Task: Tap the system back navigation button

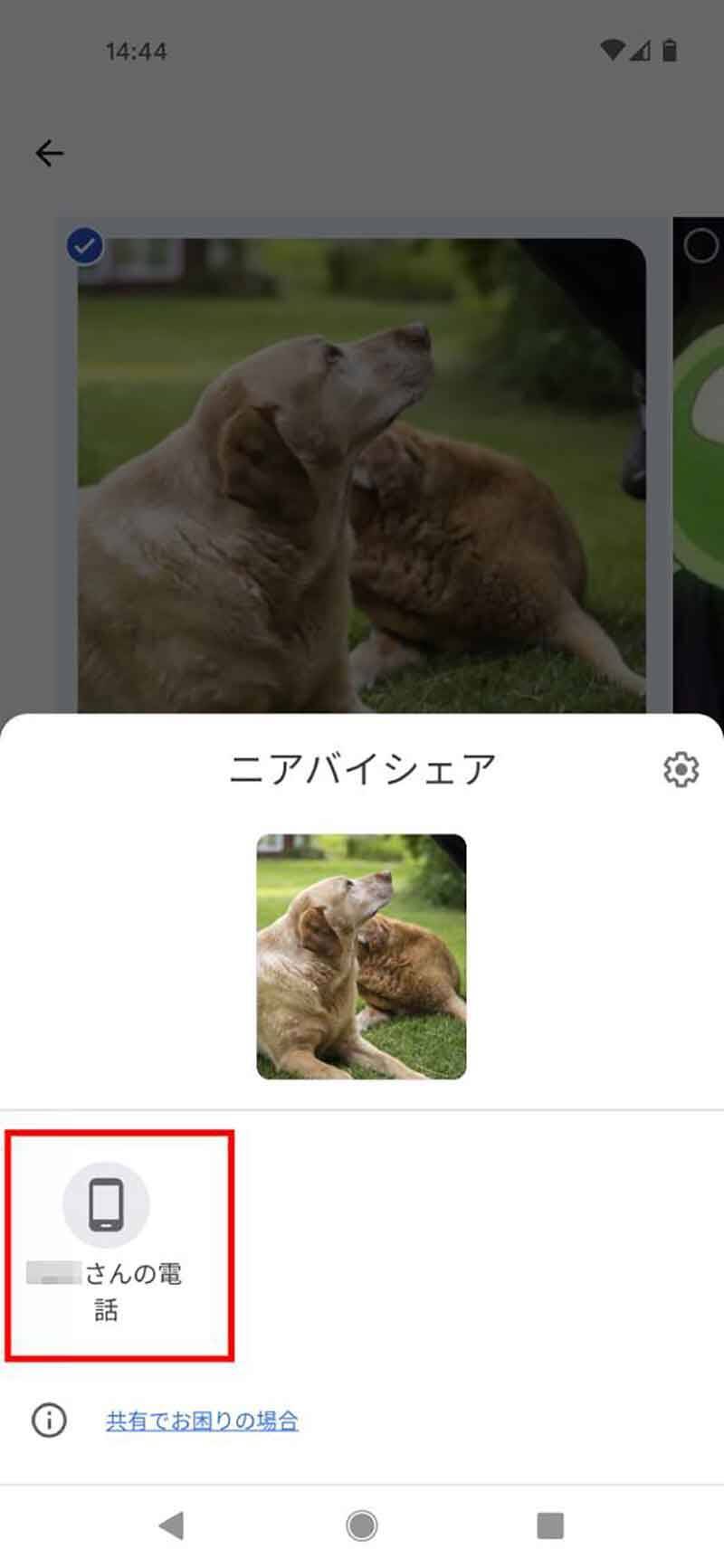Action: 171,1526
